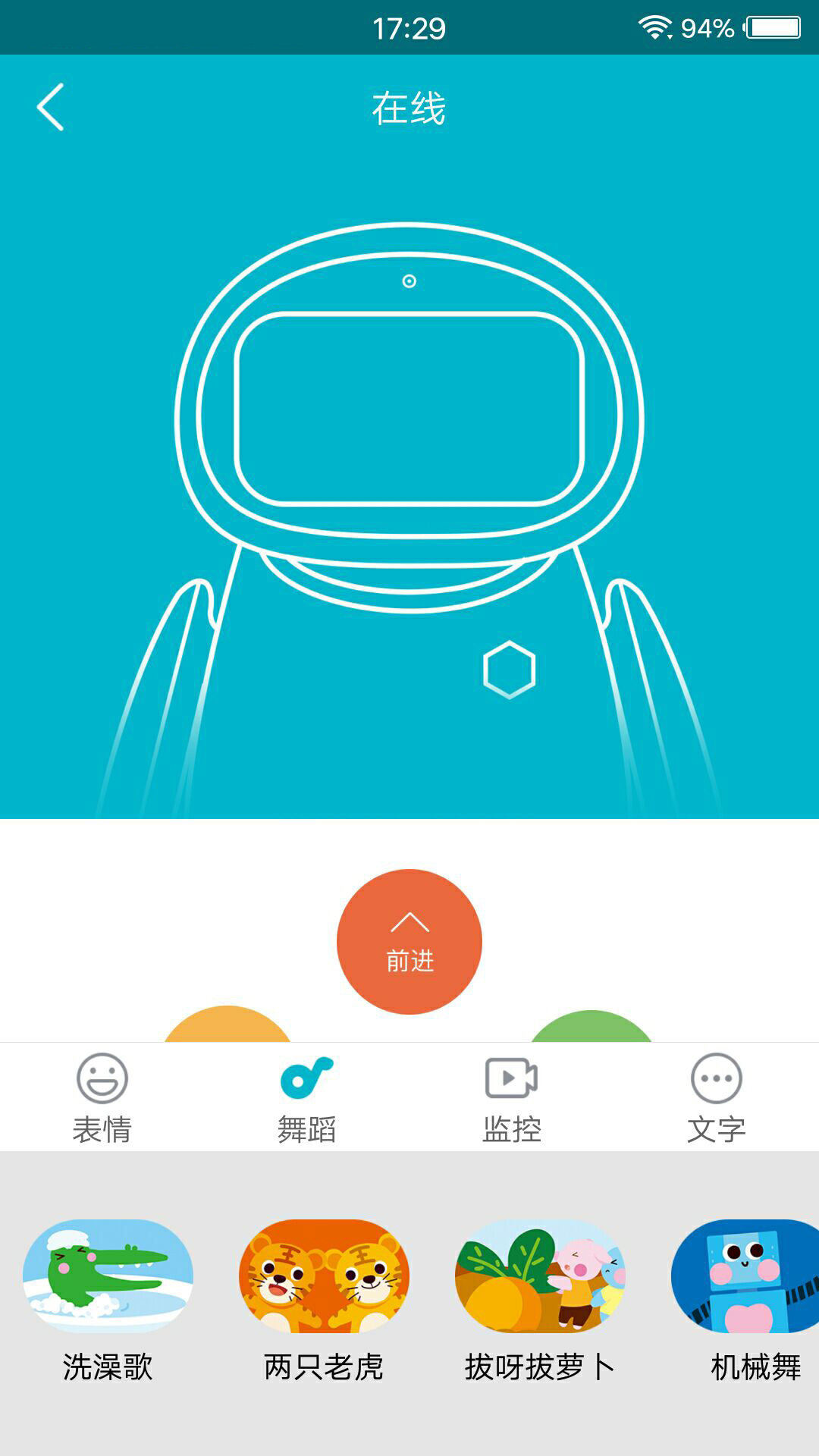Select the 舞蹈 dance tab
The width and height of the screenshot is (819, 1456).
pos(307,1097)
